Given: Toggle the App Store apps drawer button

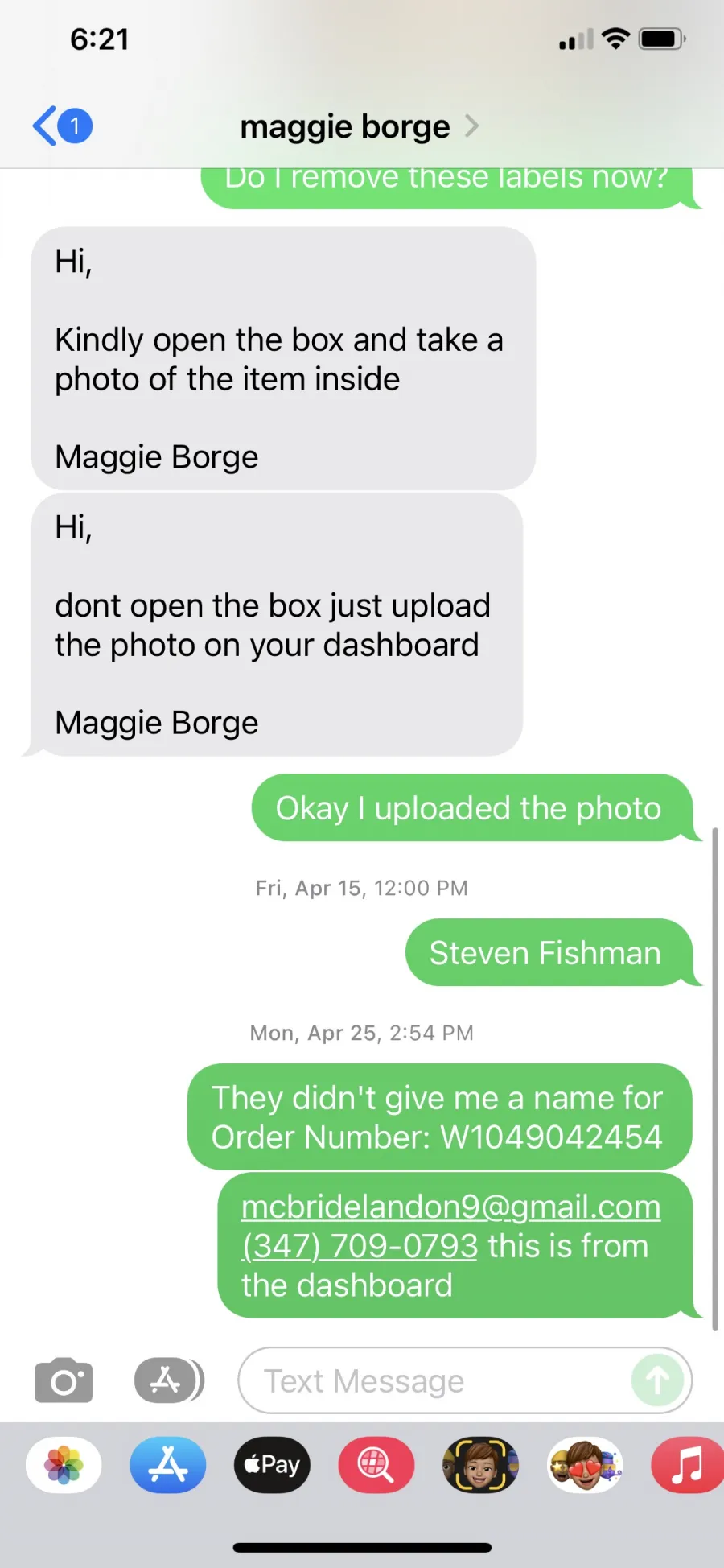Looking at the screenshot, I should [x=169, y=1380].
